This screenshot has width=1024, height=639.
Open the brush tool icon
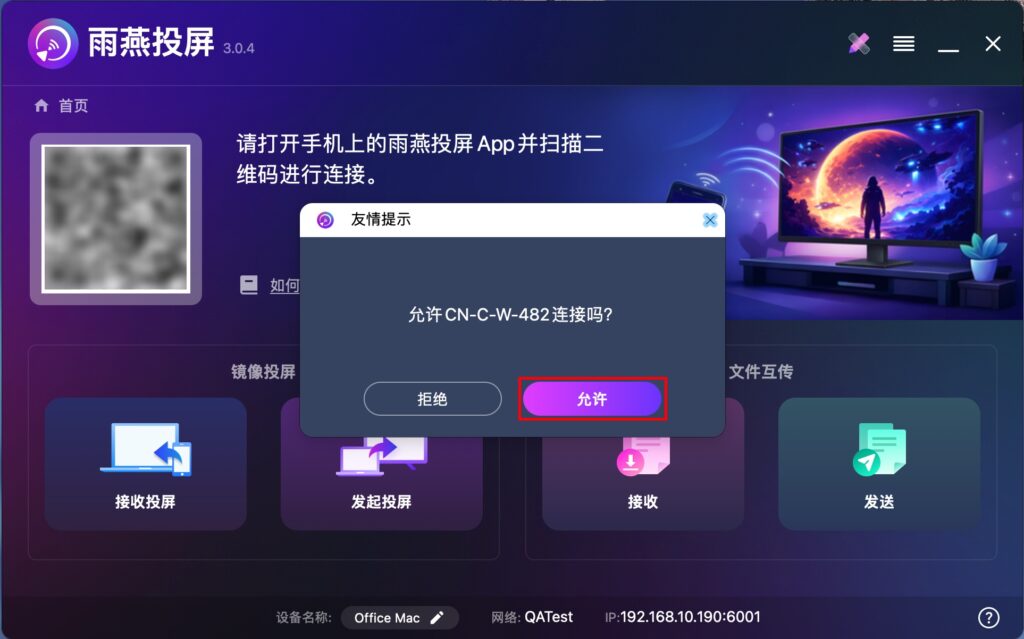pyautogui.click(x=858, y=44)
